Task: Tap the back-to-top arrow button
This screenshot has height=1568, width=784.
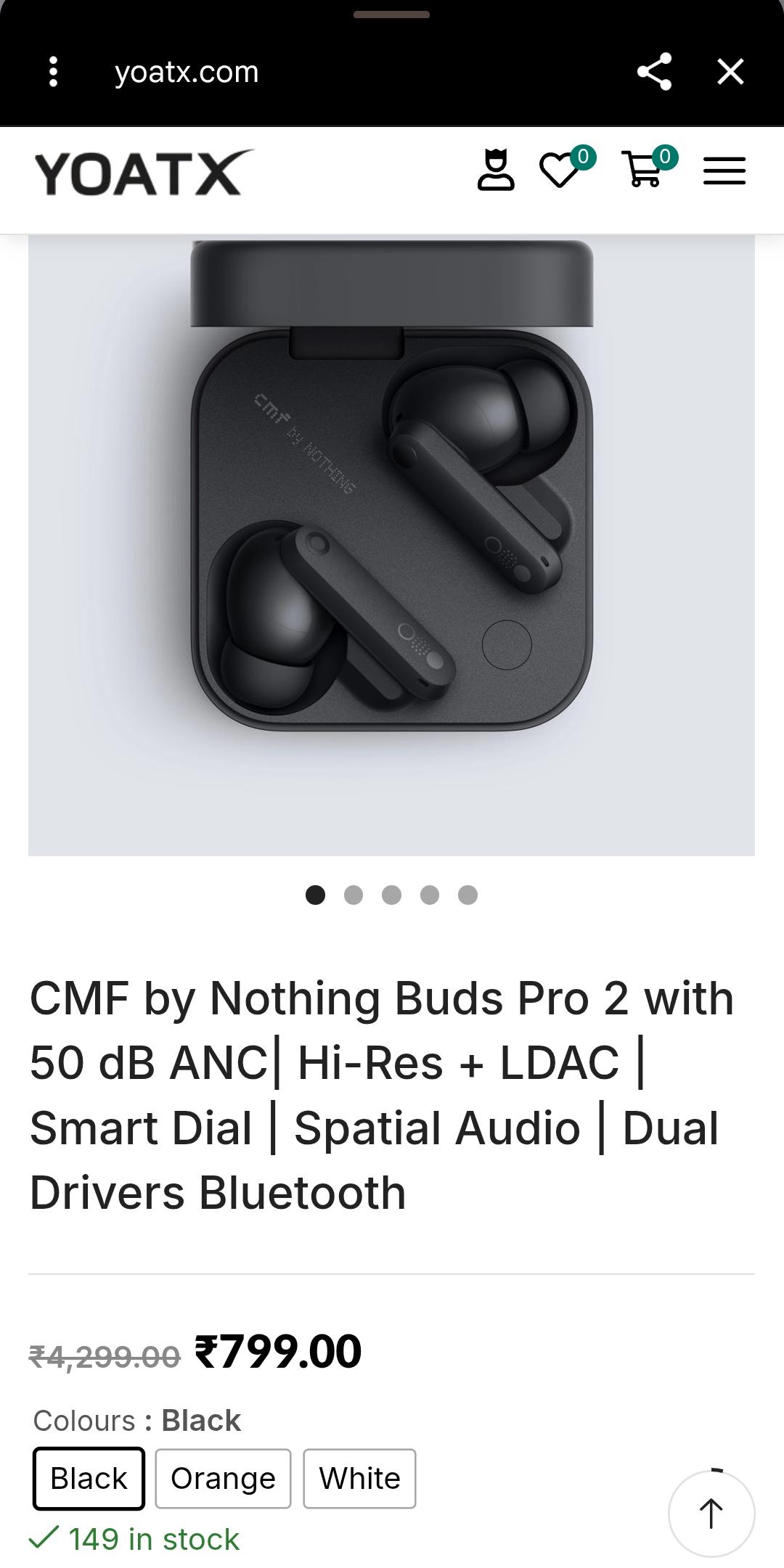Action: (711, 1514)
